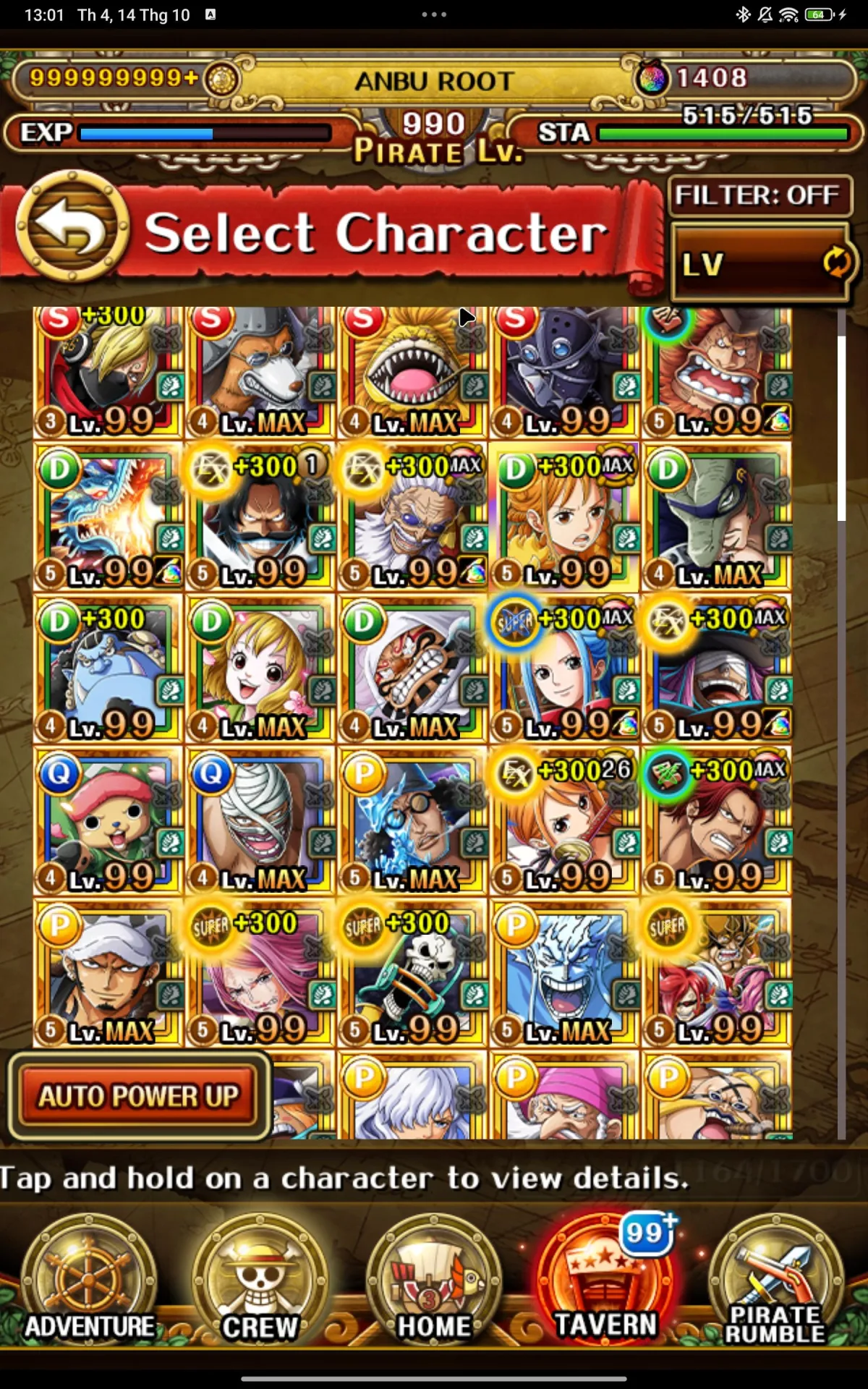Choose the blue fishman Jinbe character
The height and width of the screenshot is (1389, 868).
pos(108,670)
